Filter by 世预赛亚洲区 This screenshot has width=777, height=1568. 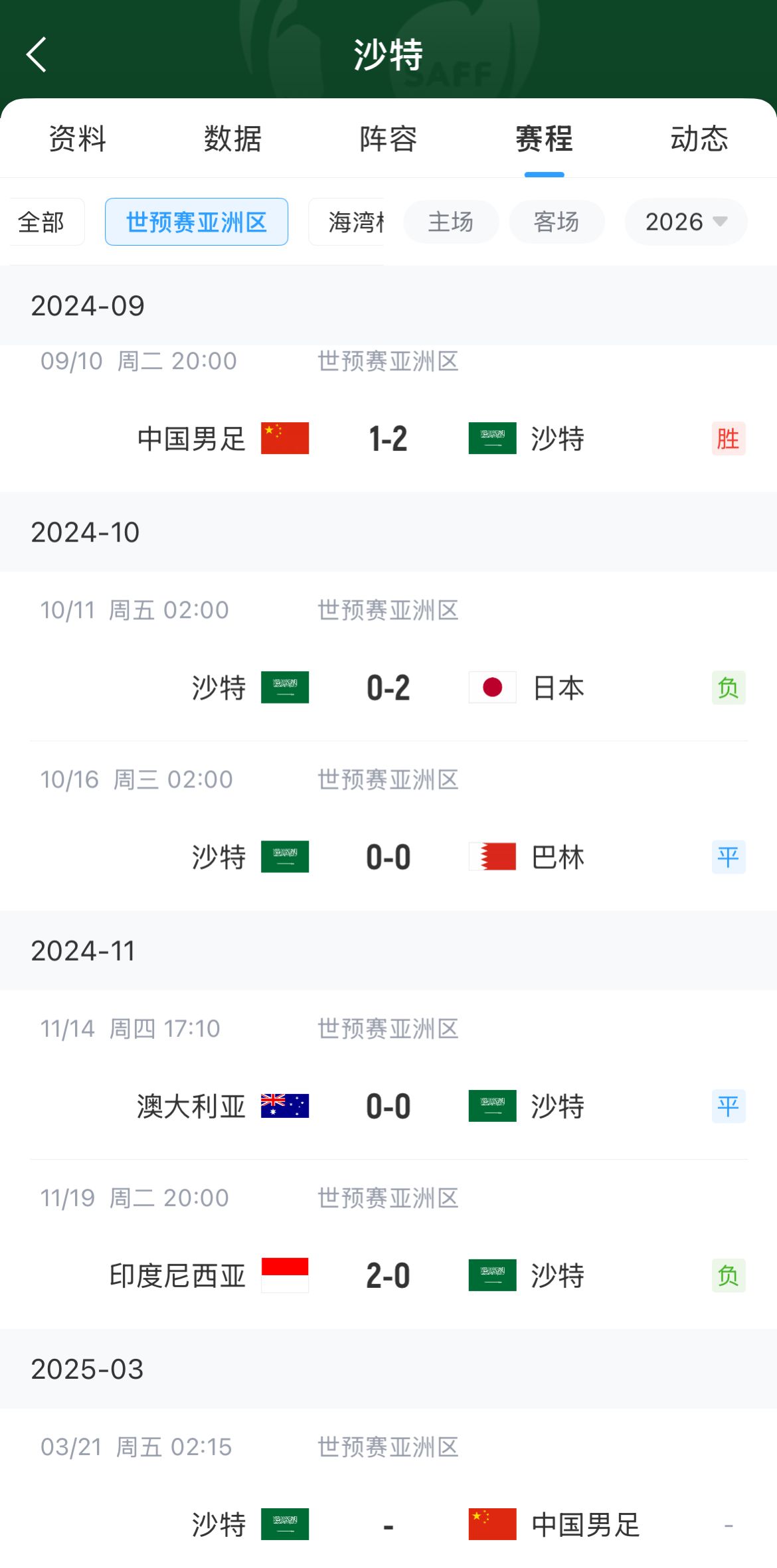click(x=197, y=222)
